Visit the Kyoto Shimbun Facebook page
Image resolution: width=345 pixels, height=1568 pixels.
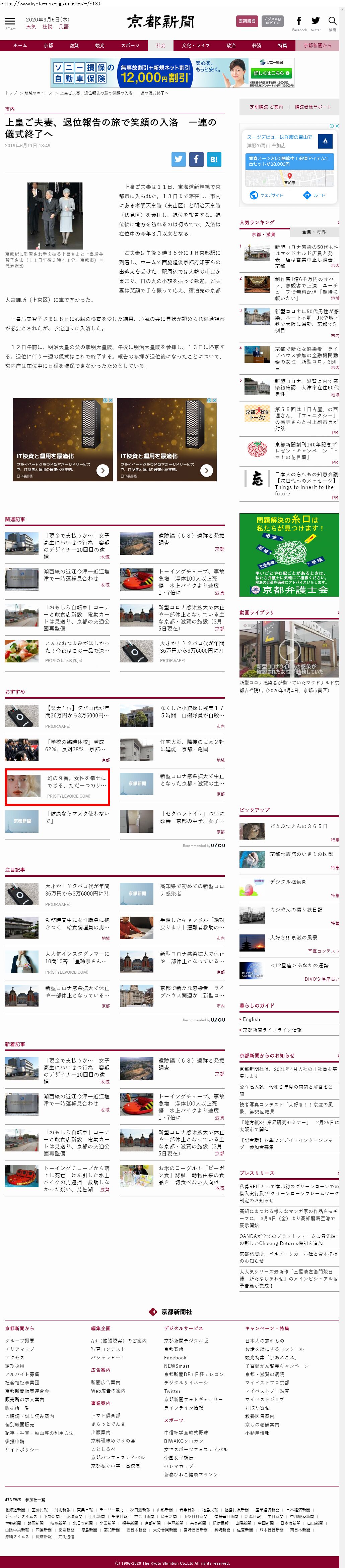point(299,21)
